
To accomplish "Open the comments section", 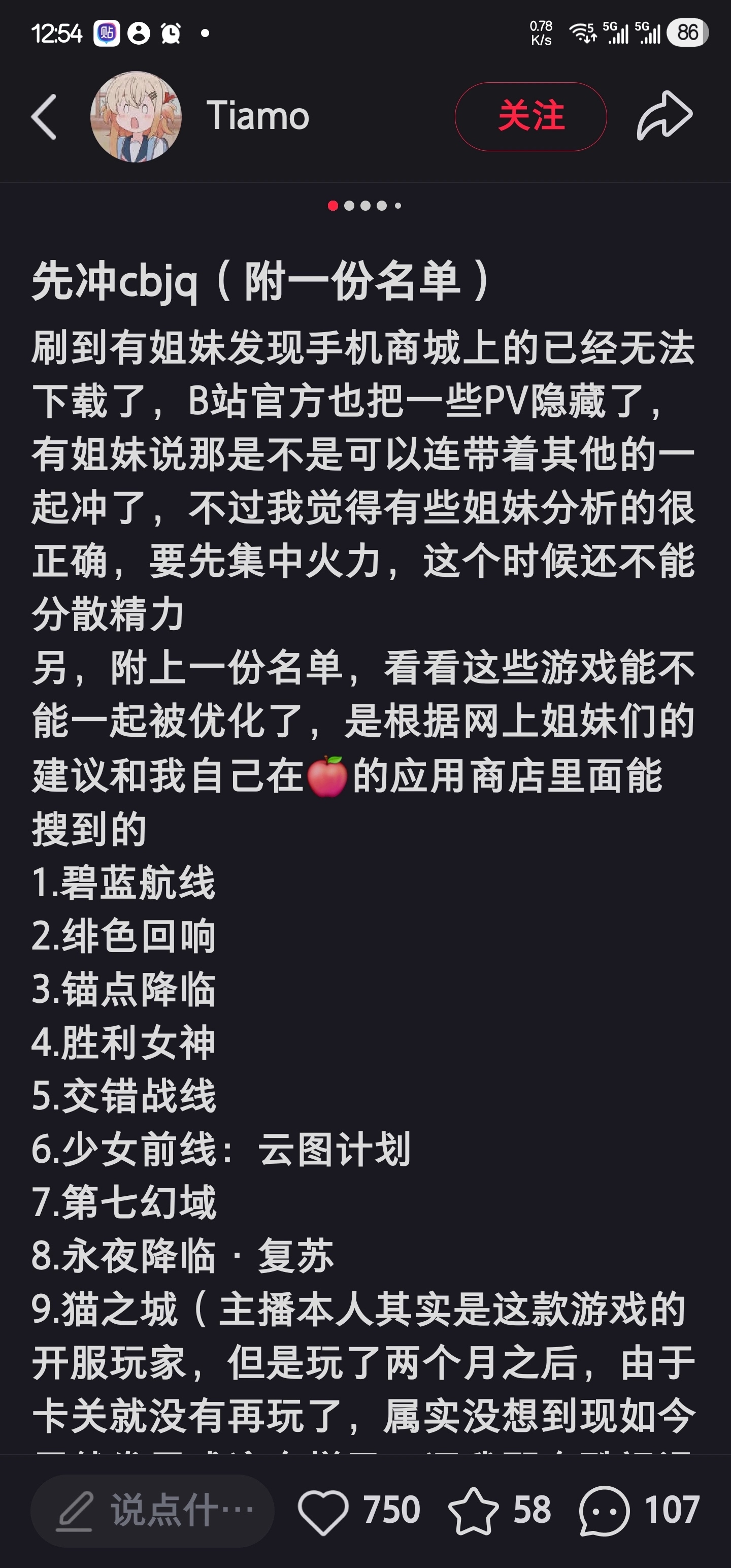I will tap(605, 1510).
